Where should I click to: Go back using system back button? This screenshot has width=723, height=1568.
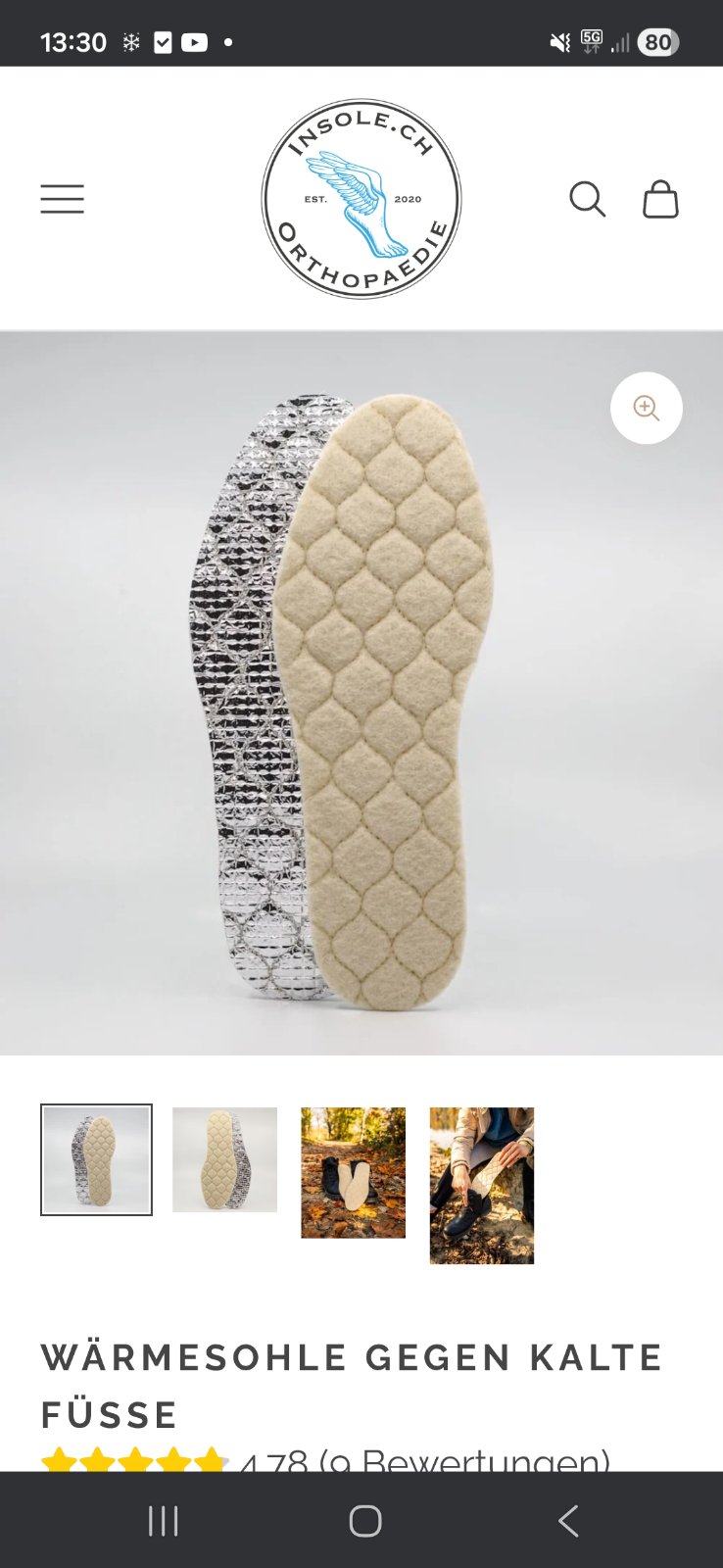568,1521
